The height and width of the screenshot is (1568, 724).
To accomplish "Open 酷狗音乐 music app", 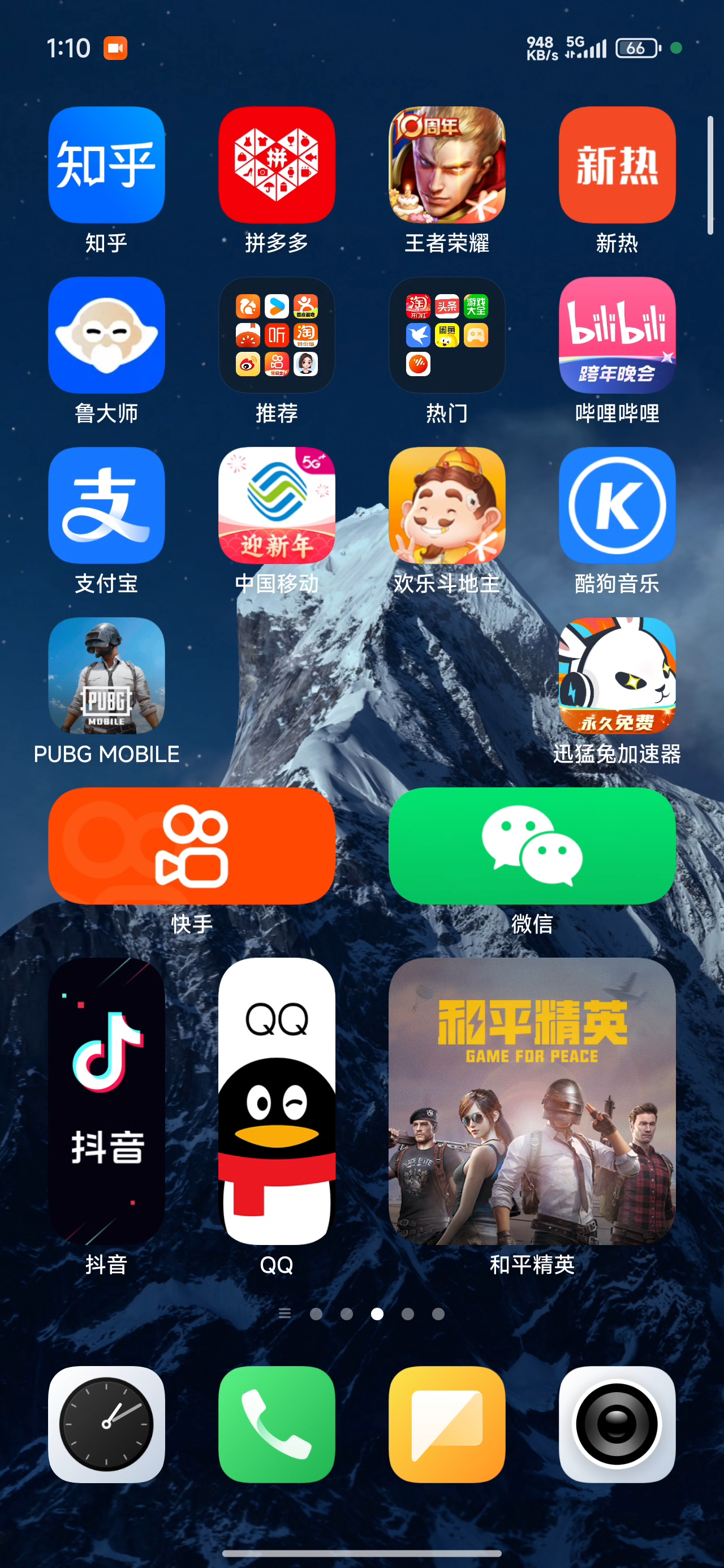I will pyautogui.click(x=617, y=505).
